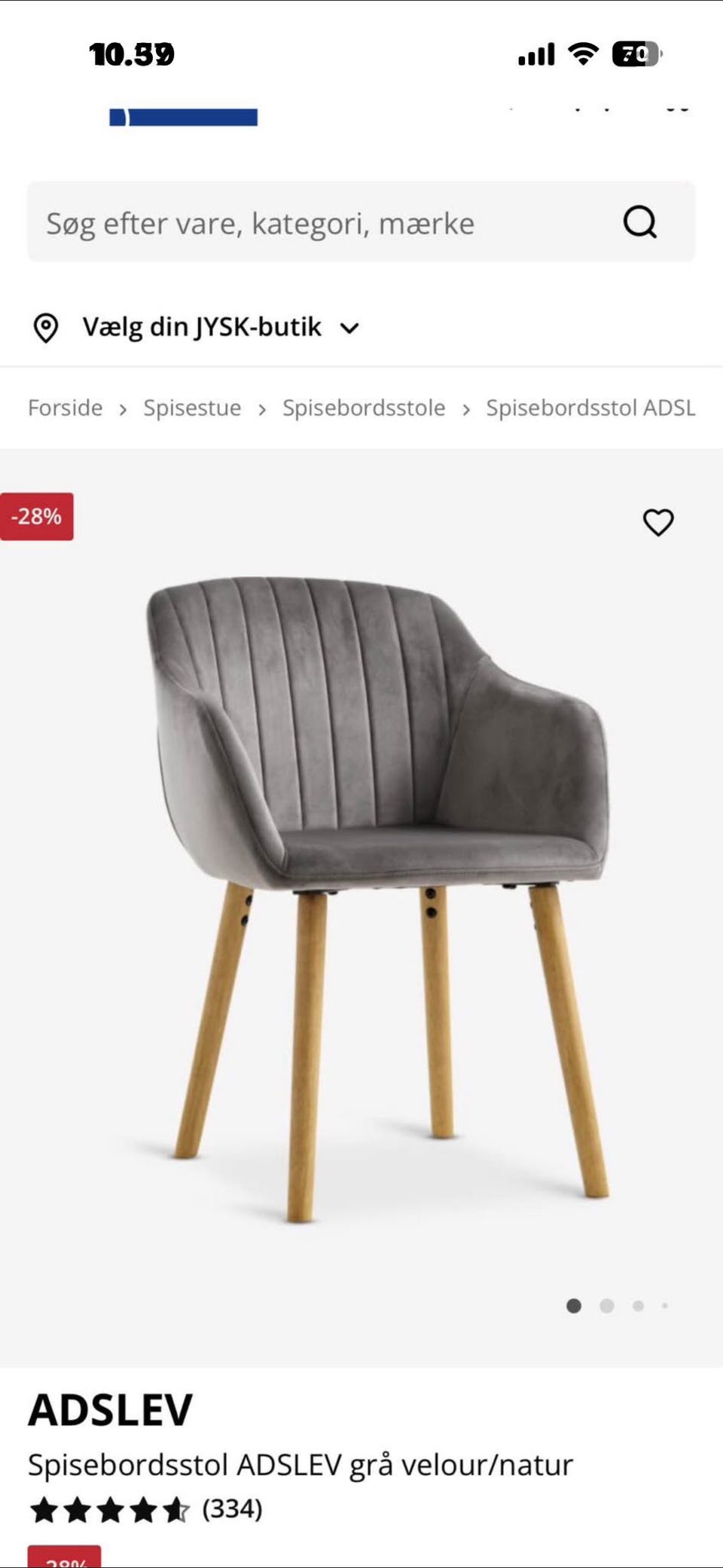Open the 334 star reviews

(146, 1509)
